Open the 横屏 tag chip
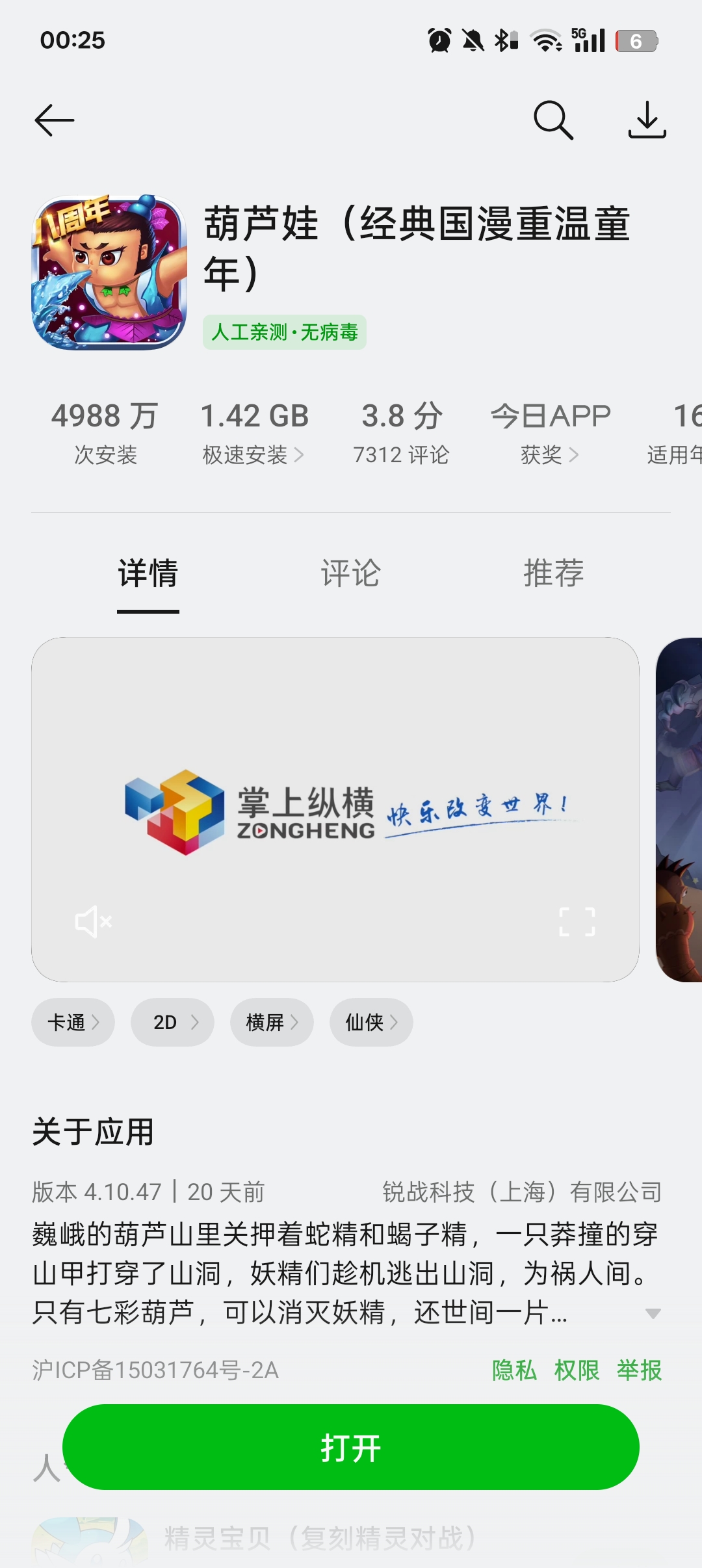702x1568 pixels. tap(272, 1023)
